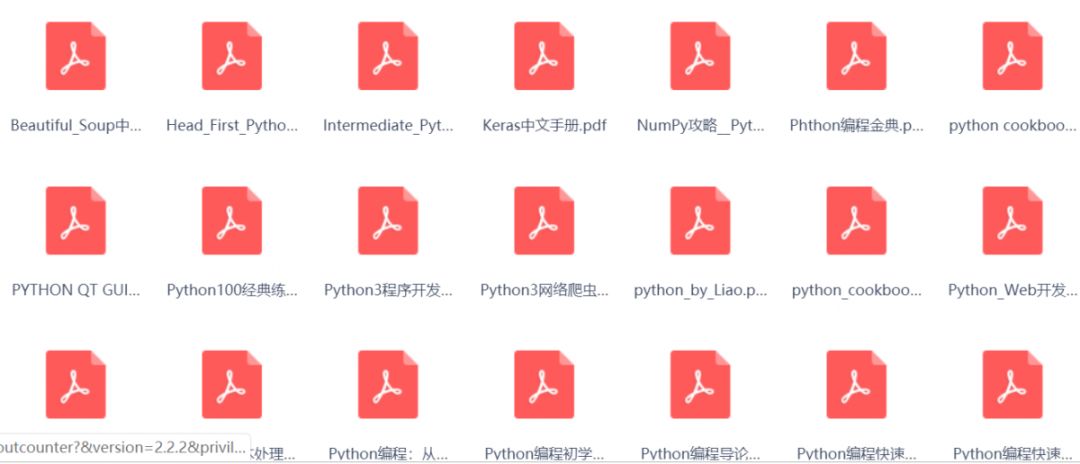Screen dimensions: 1080x464
Task: Tap the Phthon编程金典 PDF file
Action: pyautogui.click(x=855, y=56)
